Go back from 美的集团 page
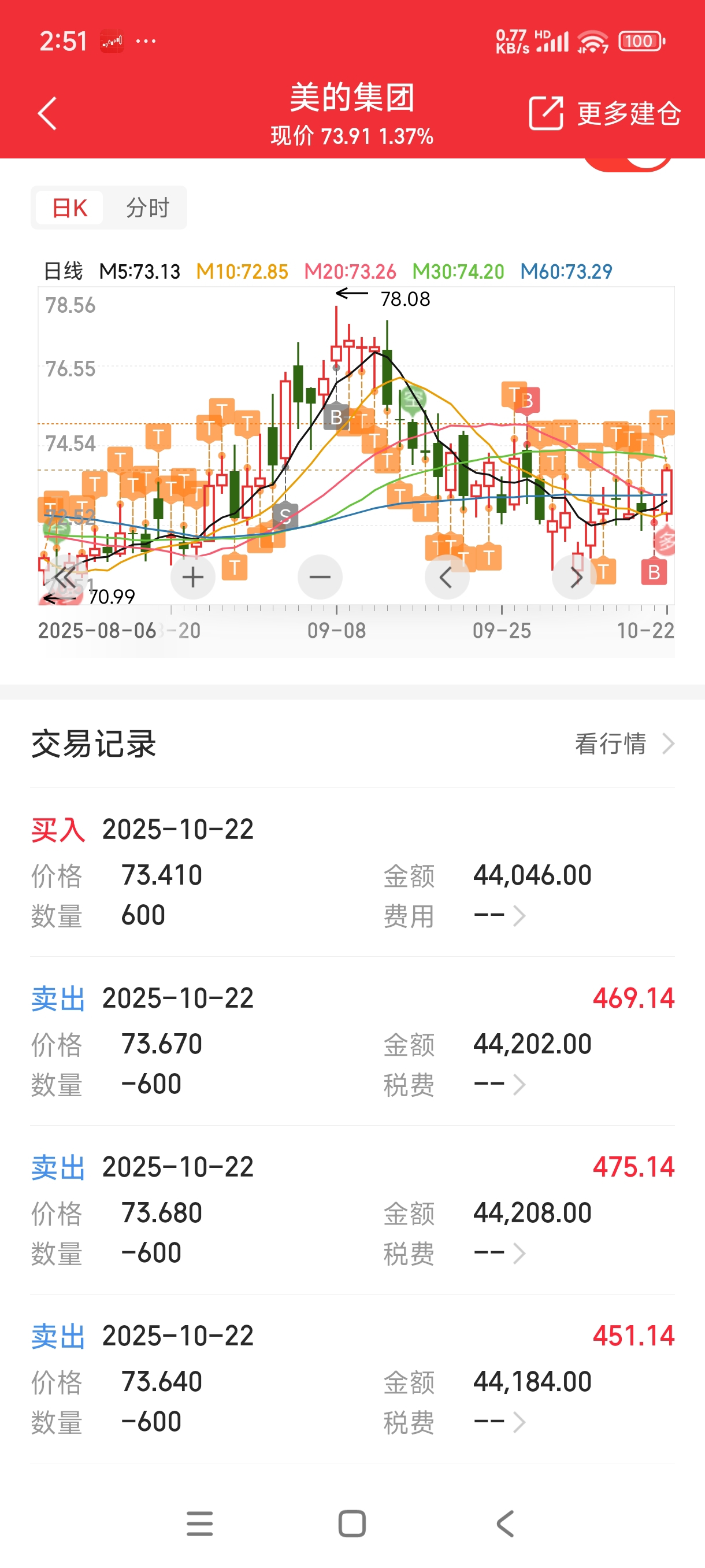 coord(47,113)
